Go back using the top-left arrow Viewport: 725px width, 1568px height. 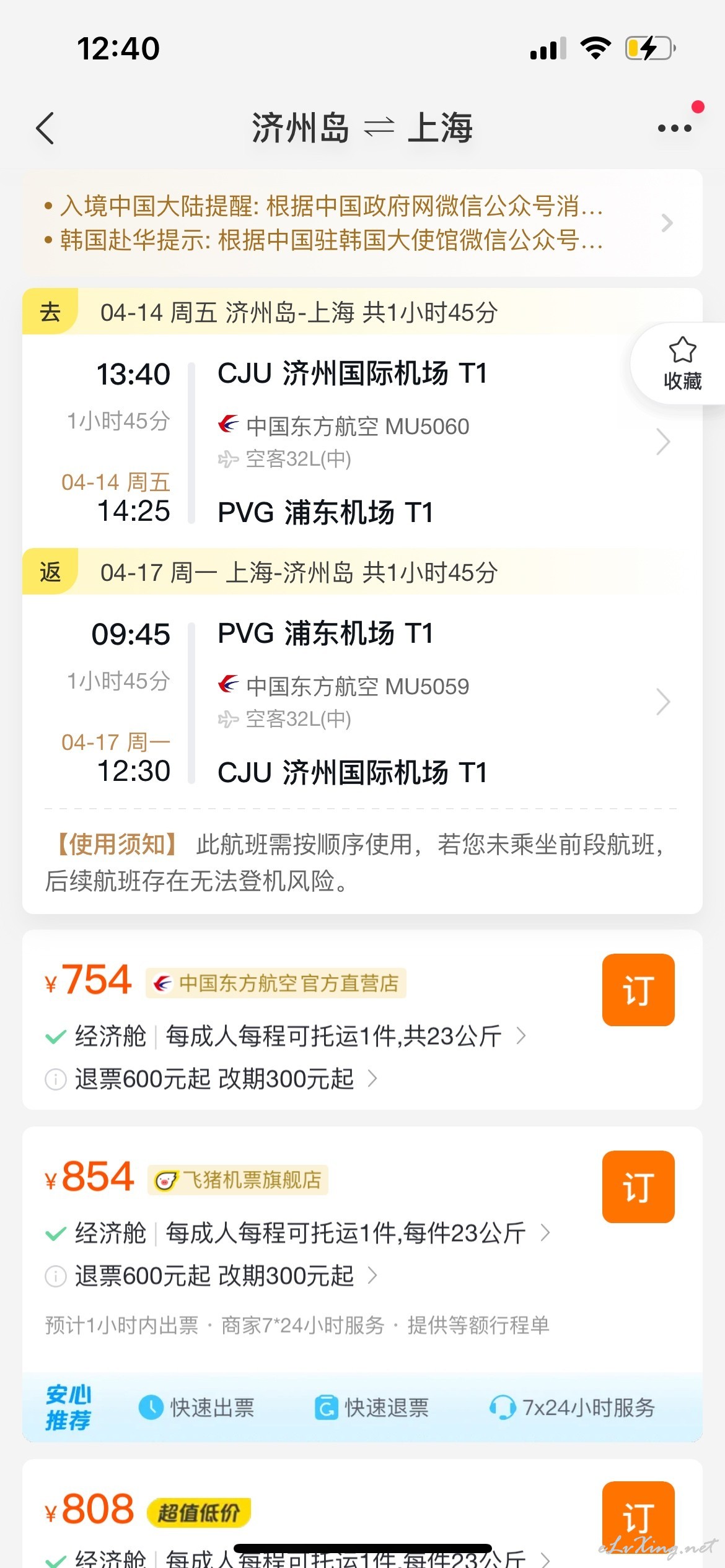point(45,128)
